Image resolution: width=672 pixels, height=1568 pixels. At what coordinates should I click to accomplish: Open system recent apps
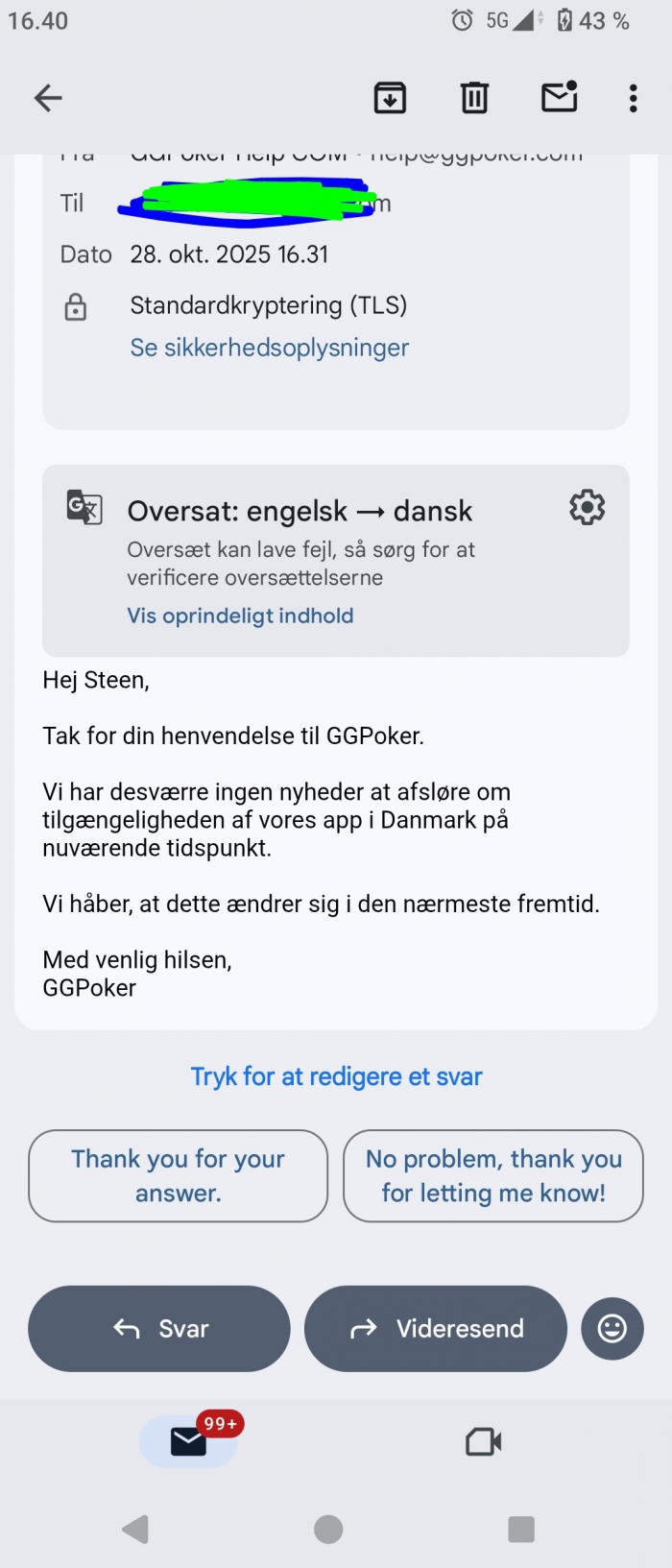[x=521, y=1529]
